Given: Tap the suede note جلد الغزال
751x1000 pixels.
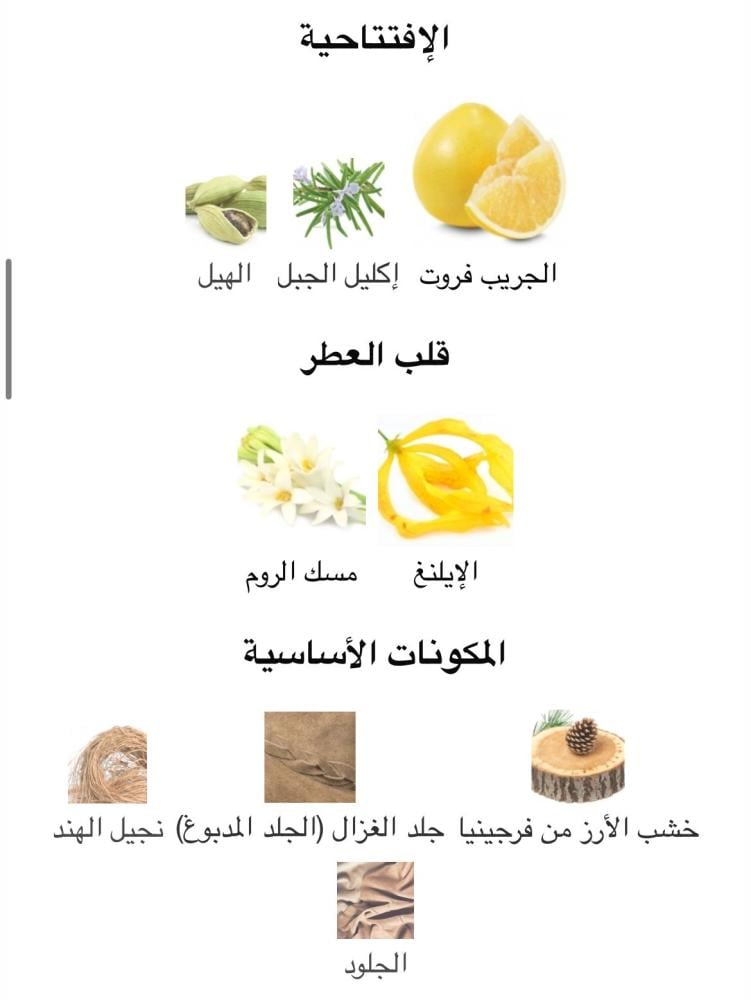Looking at the screenshot, I should click(310, 757).
